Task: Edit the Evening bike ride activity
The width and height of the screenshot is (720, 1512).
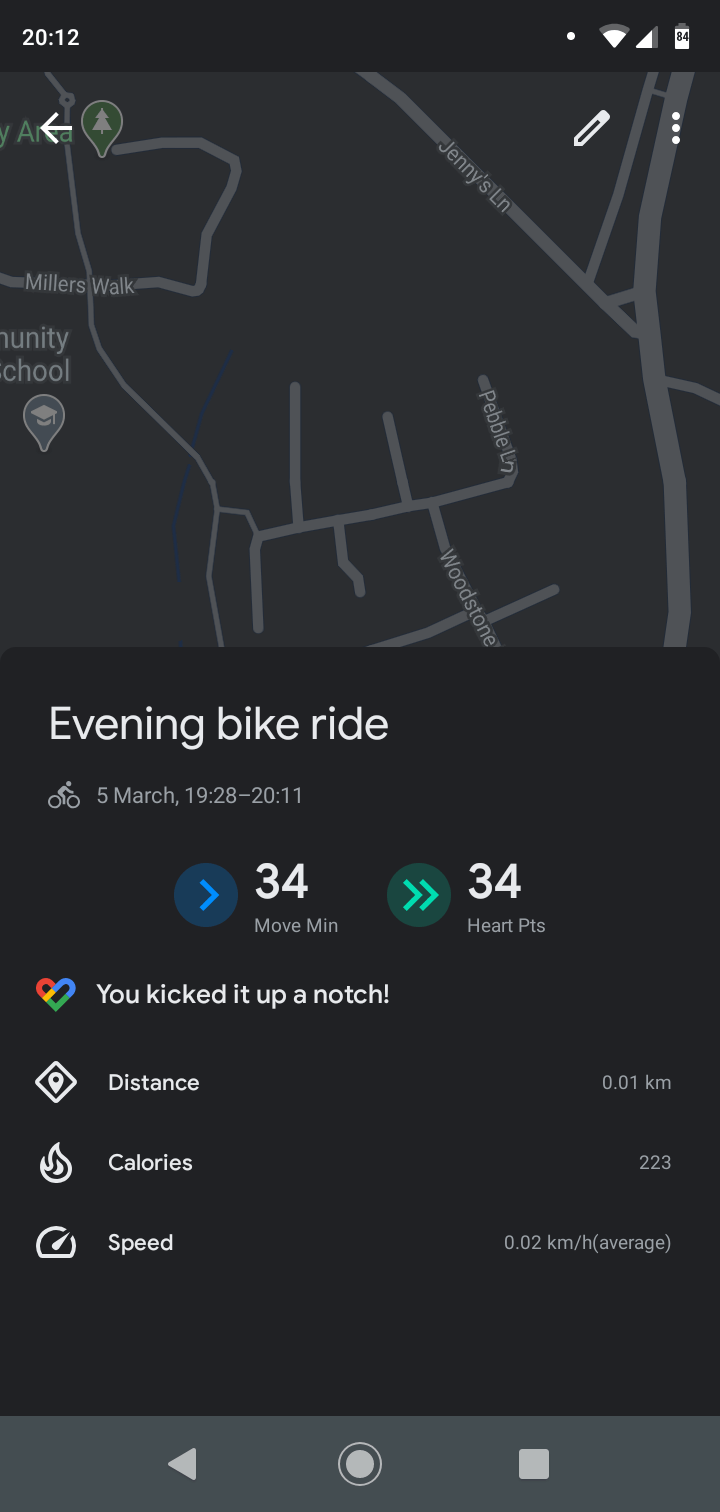Action: pos(591,129)
